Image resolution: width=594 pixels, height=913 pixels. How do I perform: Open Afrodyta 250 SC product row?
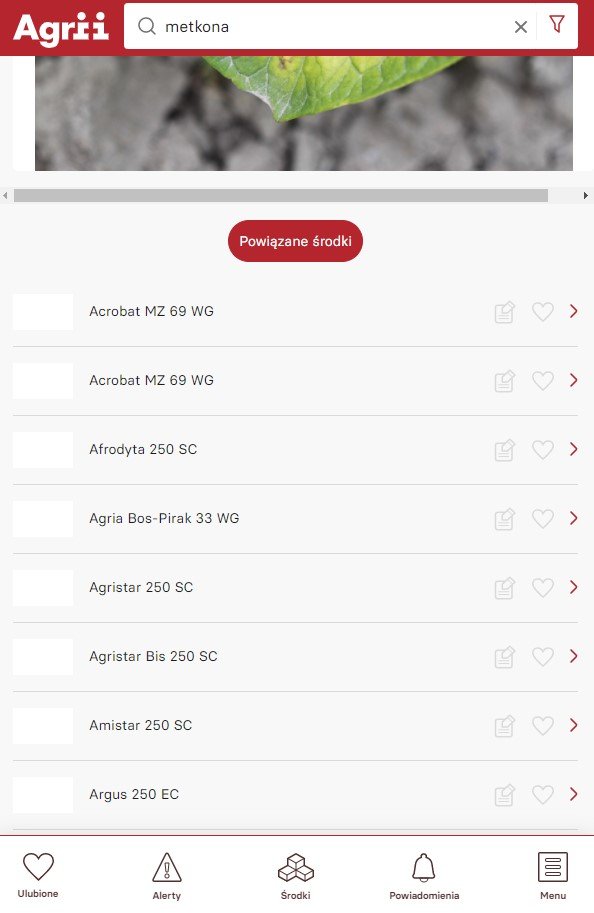coord(295,450)
